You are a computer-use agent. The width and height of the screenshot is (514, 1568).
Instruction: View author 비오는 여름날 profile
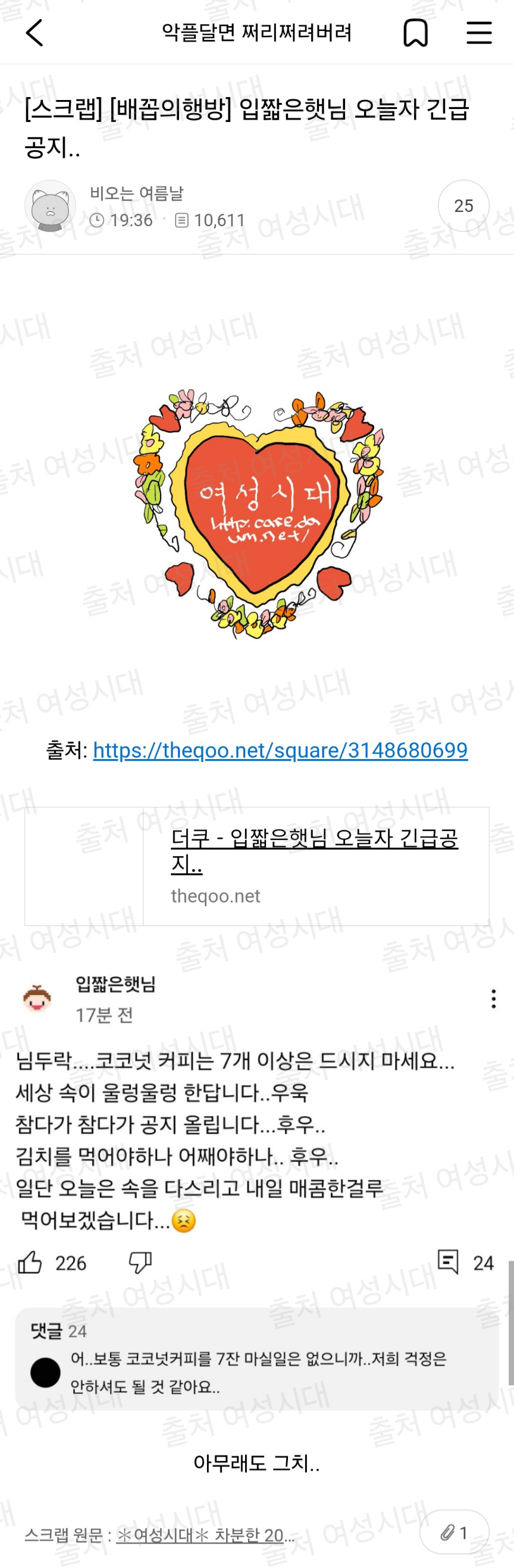(136, 193)
